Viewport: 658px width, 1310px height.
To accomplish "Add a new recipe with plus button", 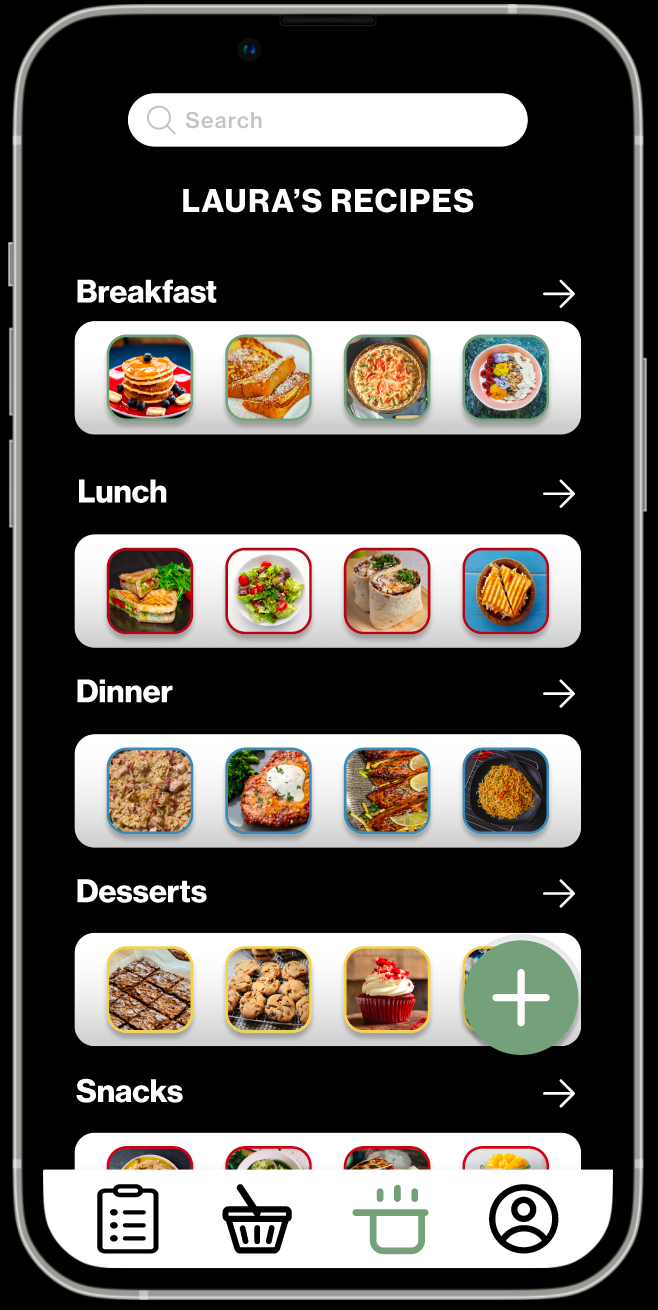I will click(x=521, y=997).
